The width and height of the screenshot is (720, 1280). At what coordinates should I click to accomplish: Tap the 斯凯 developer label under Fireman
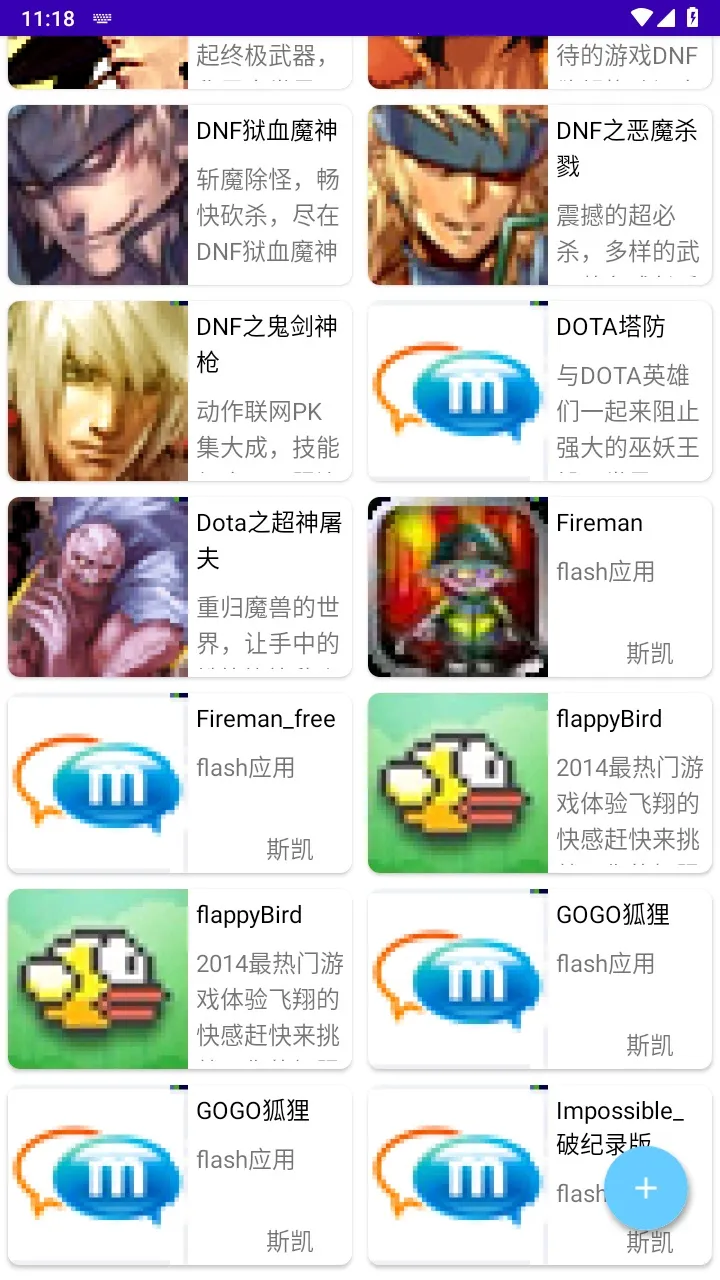[x=650, y=653]
